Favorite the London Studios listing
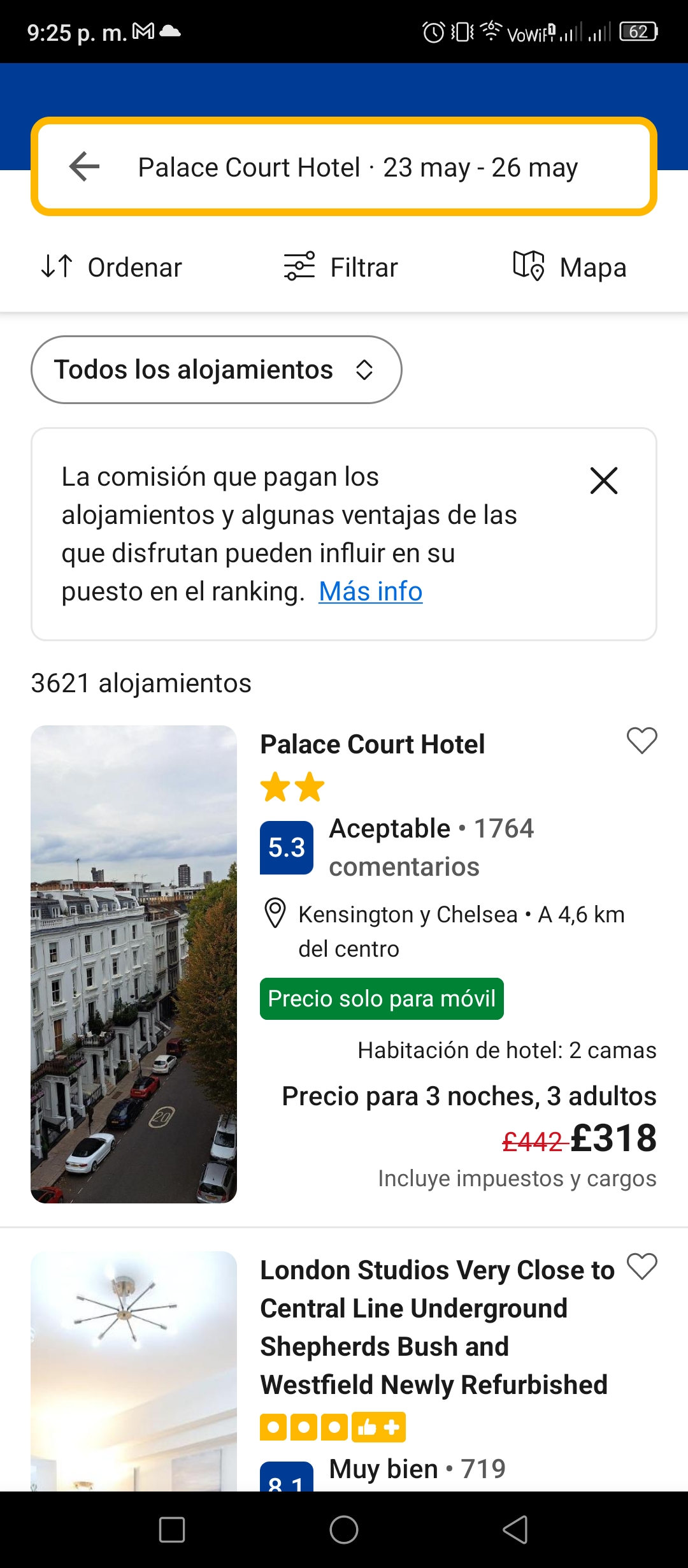 click(x=641, y=1267)
